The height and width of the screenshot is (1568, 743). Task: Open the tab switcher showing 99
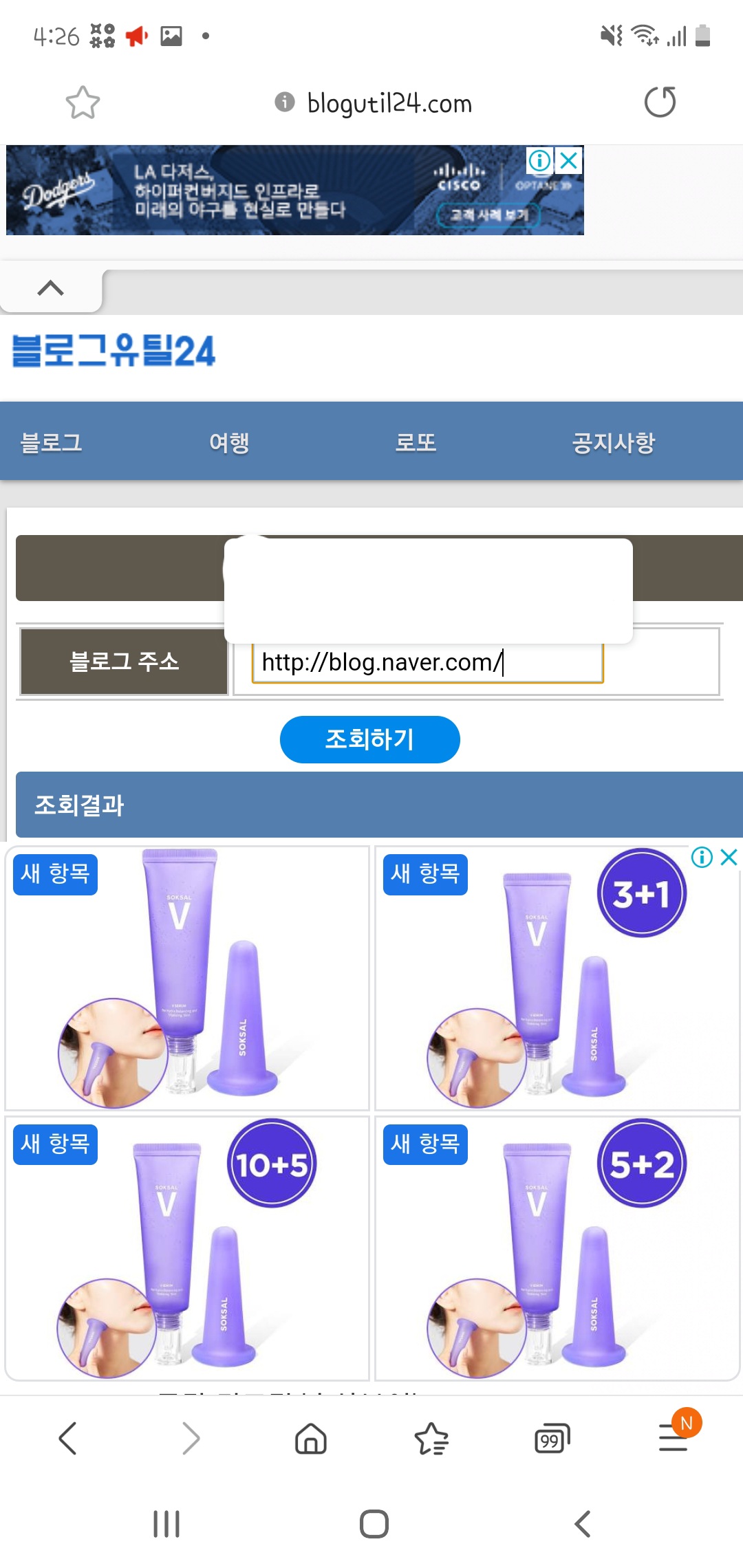[x=552, y=1439]
